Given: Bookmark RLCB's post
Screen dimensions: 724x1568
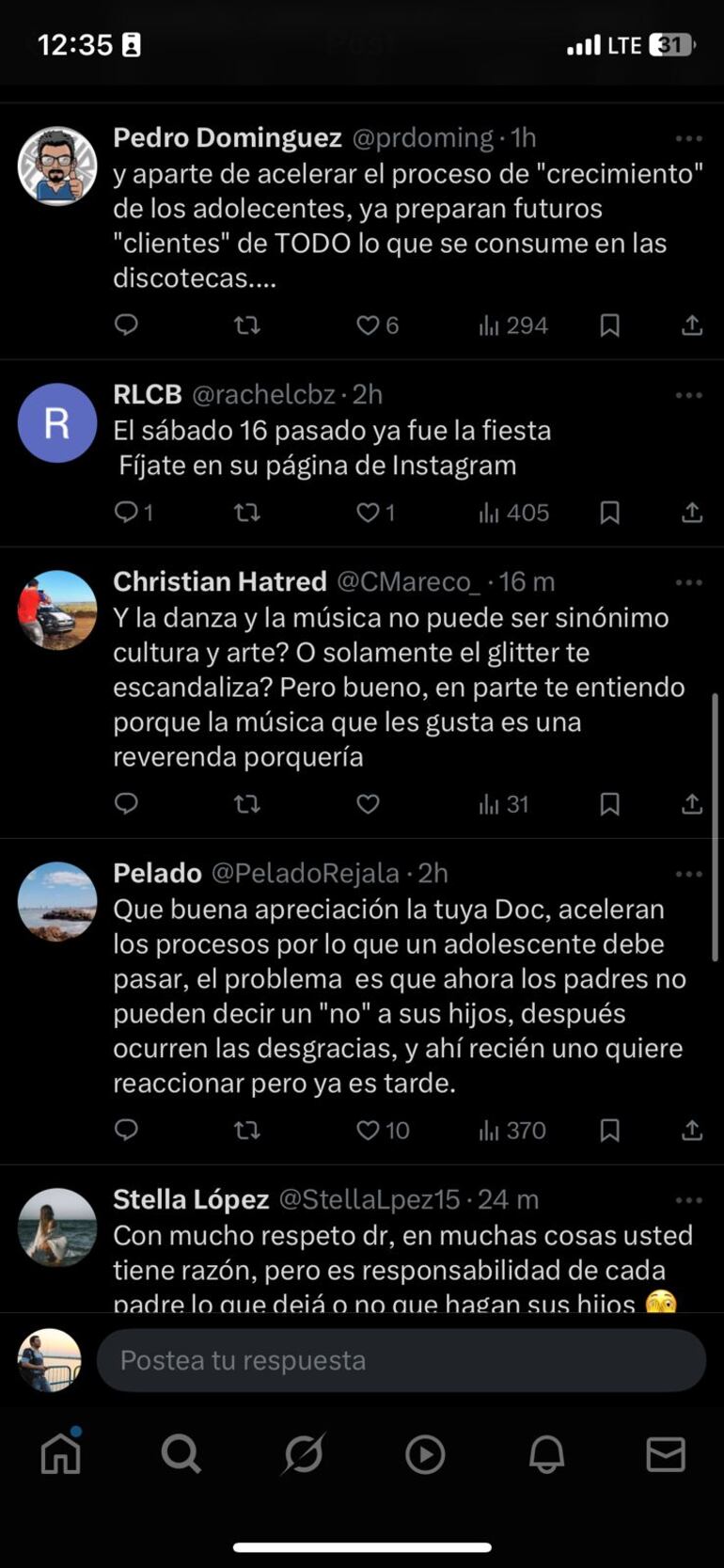Looking at the screenshot, I should (x=609, y=513).
